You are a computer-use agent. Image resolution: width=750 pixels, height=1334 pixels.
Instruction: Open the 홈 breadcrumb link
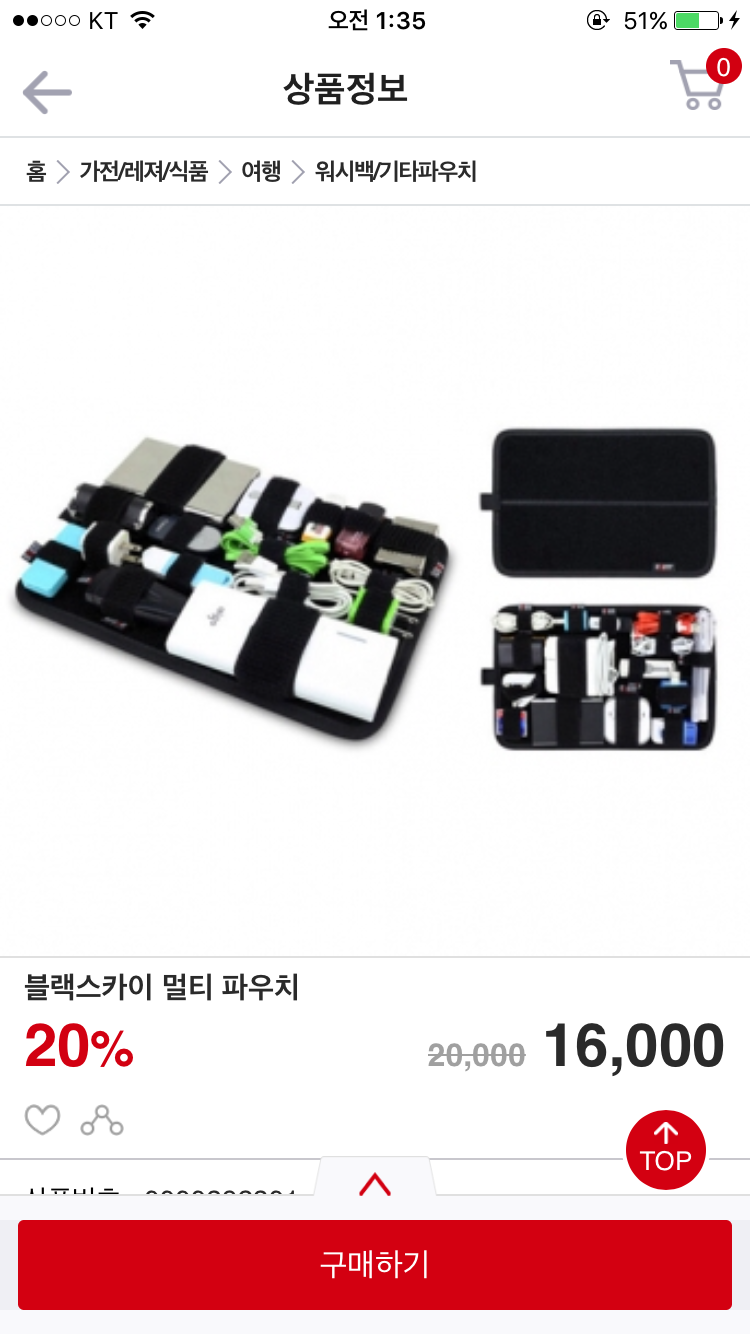click(x=36, y=172)
